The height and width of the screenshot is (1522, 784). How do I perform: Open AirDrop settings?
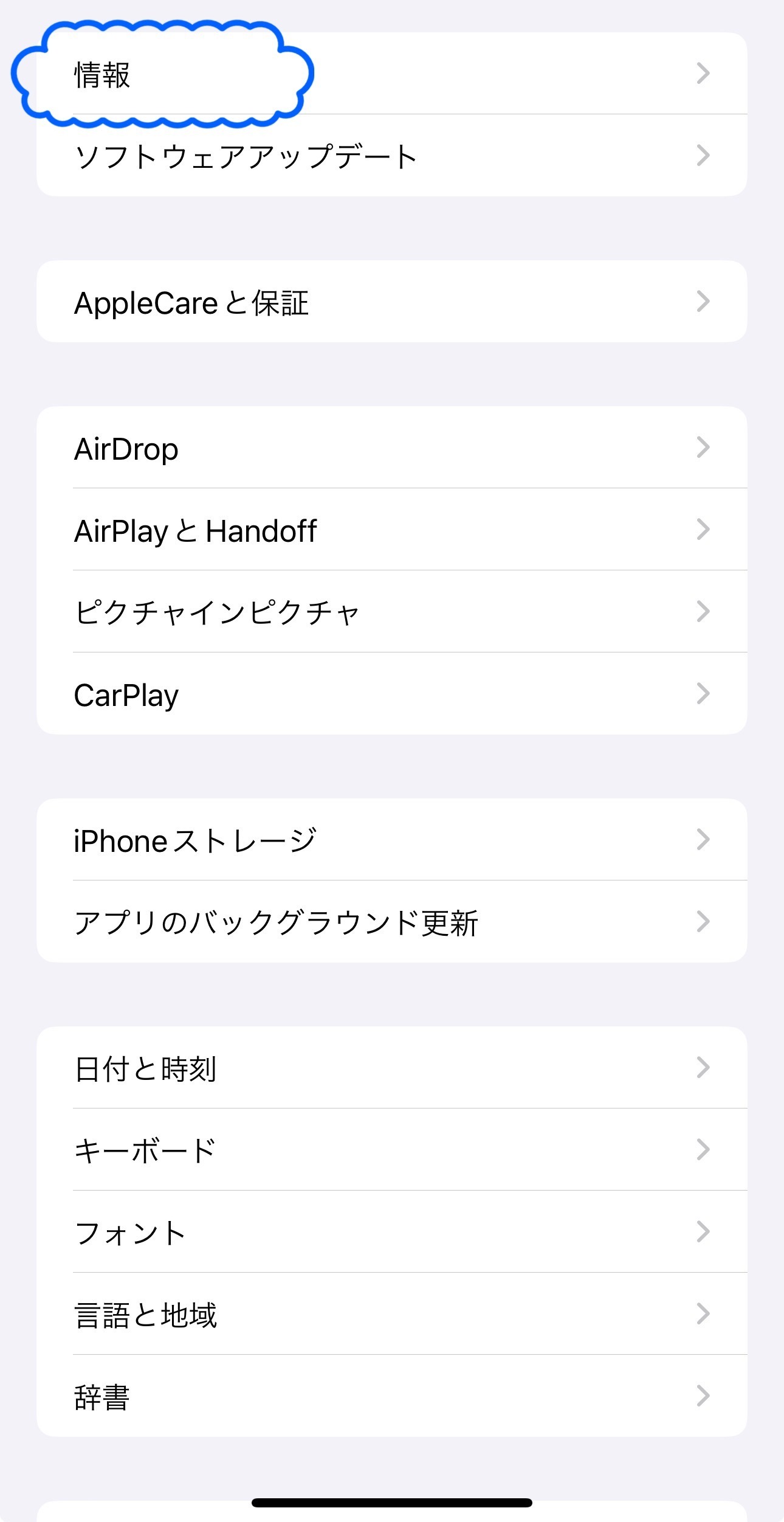coord(391,448)
